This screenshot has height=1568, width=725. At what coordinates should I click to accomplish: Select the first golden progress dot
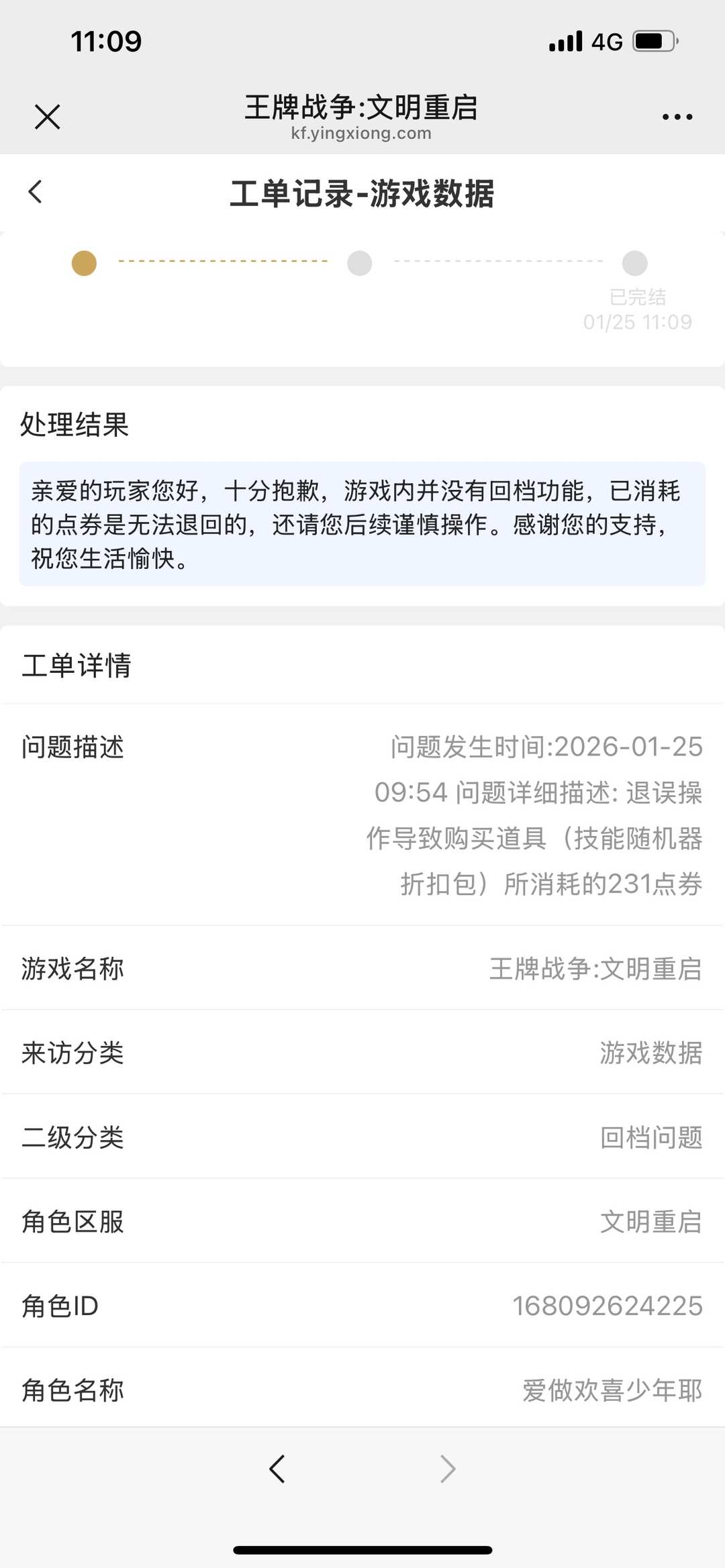click(x=83, y=264)
